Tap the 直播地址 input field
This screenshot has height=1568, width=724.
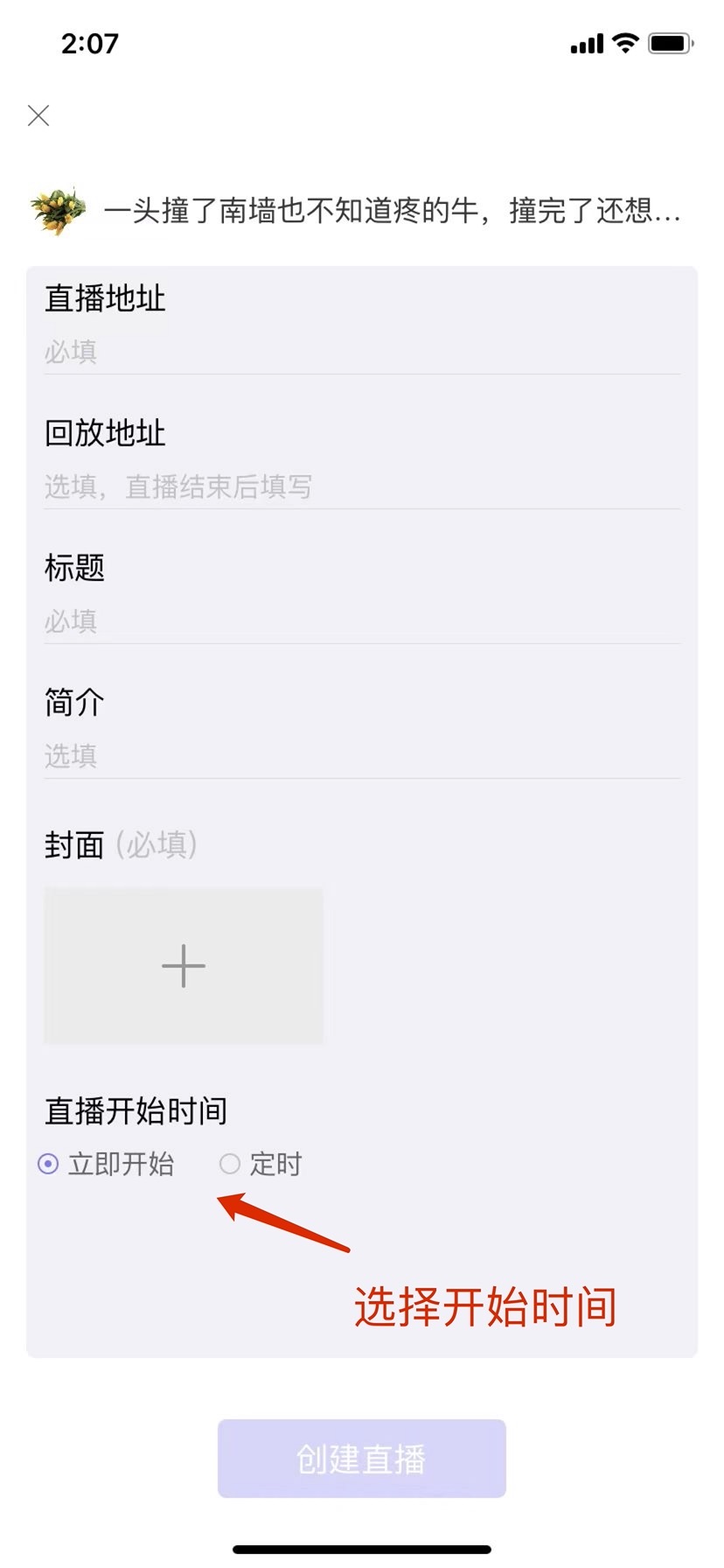pos(361,352)
